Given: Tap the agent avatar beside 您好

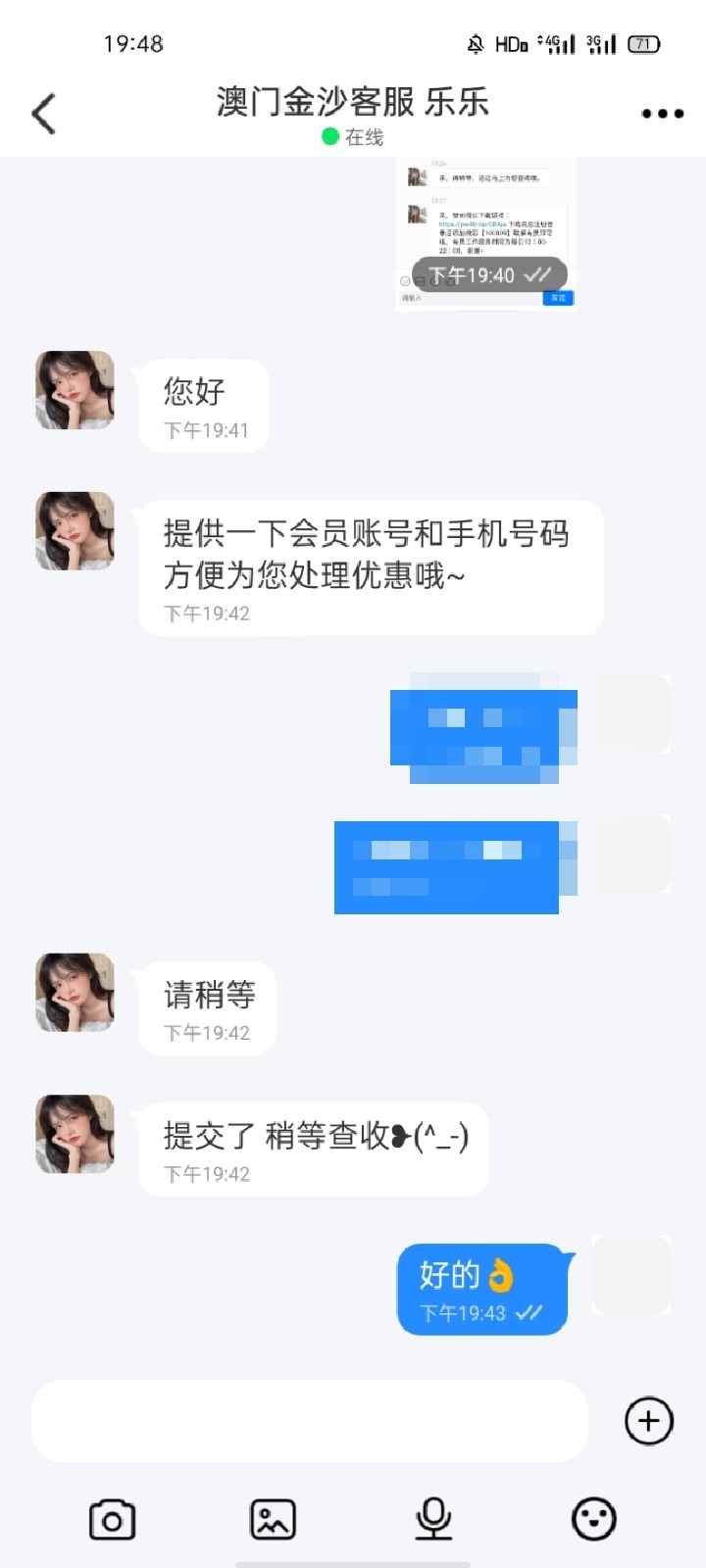Looking at the screenshot, I should [75, 391].
